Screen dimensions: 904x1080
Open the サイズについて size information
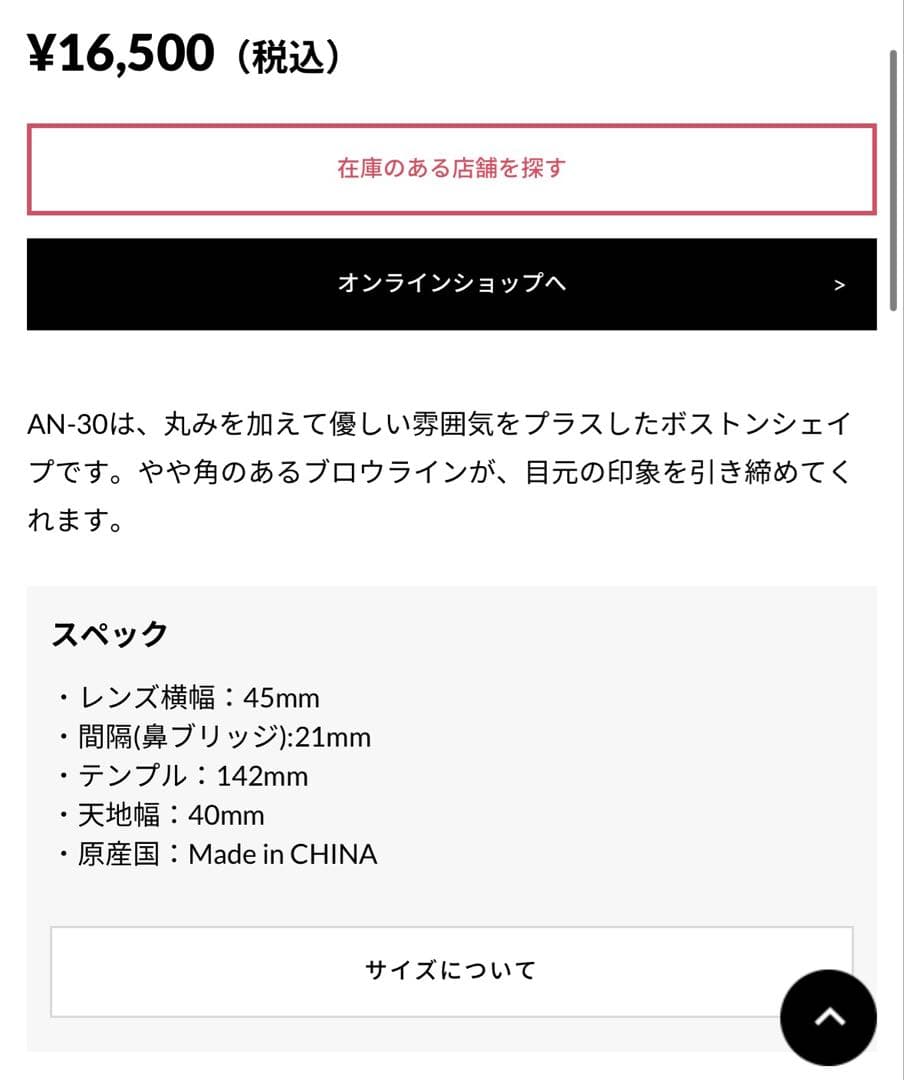pyautogui.click(x=452, y=969)
